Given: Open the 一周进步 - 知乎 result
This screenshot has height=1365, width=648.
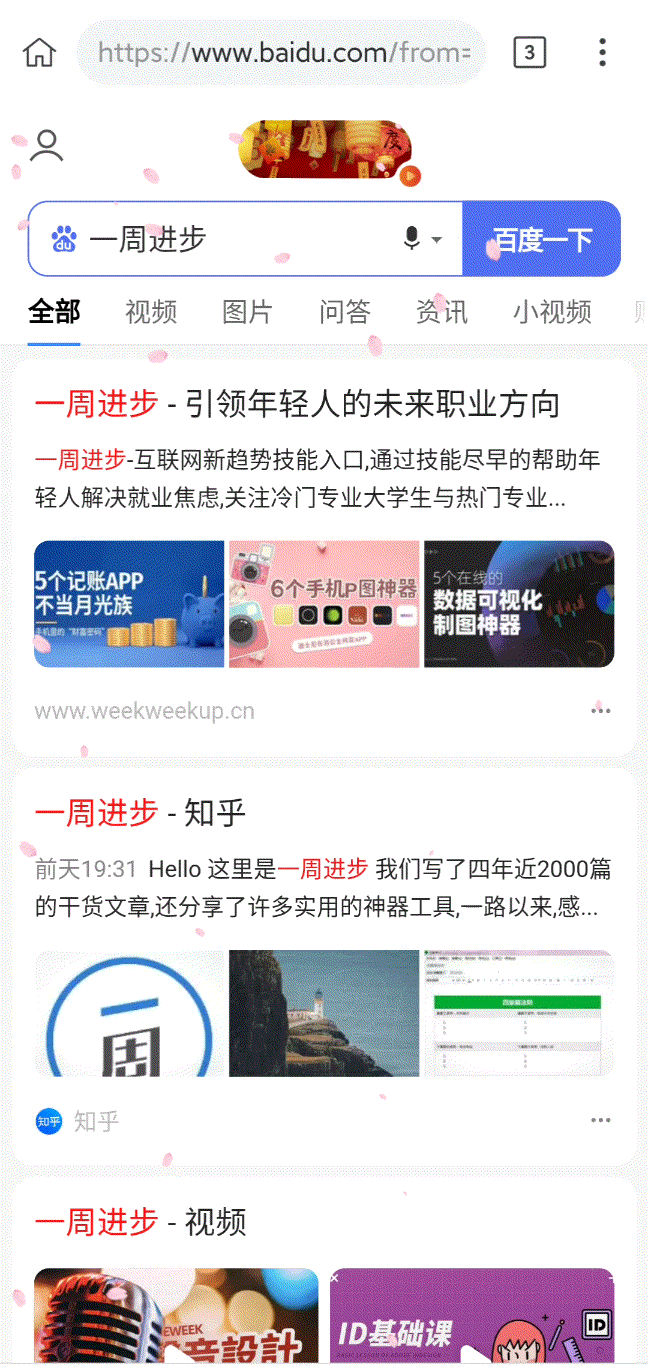Looking at the screenshot, I should [x=140, y=813].
